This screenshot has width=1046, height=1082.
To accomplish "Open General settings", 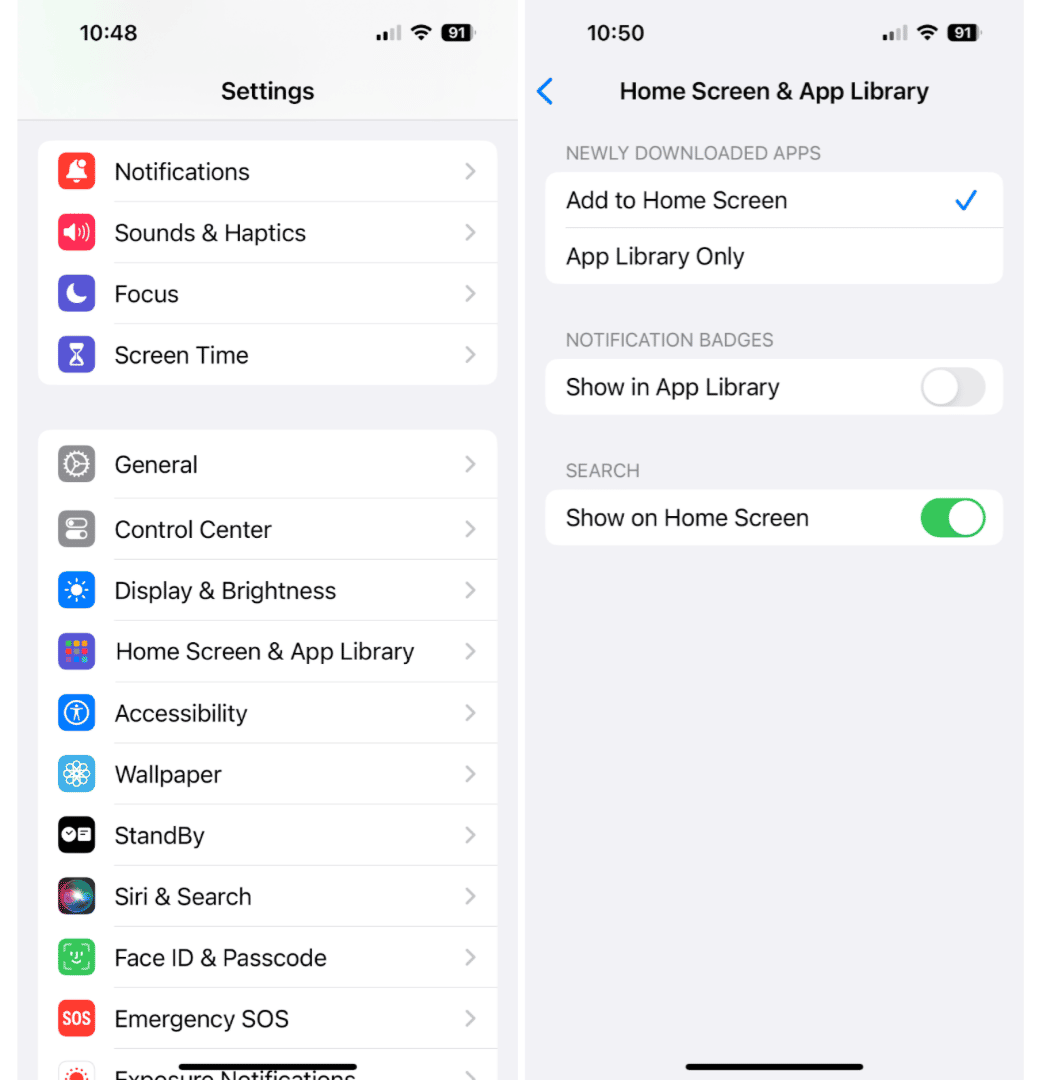I will coord(267,465).
